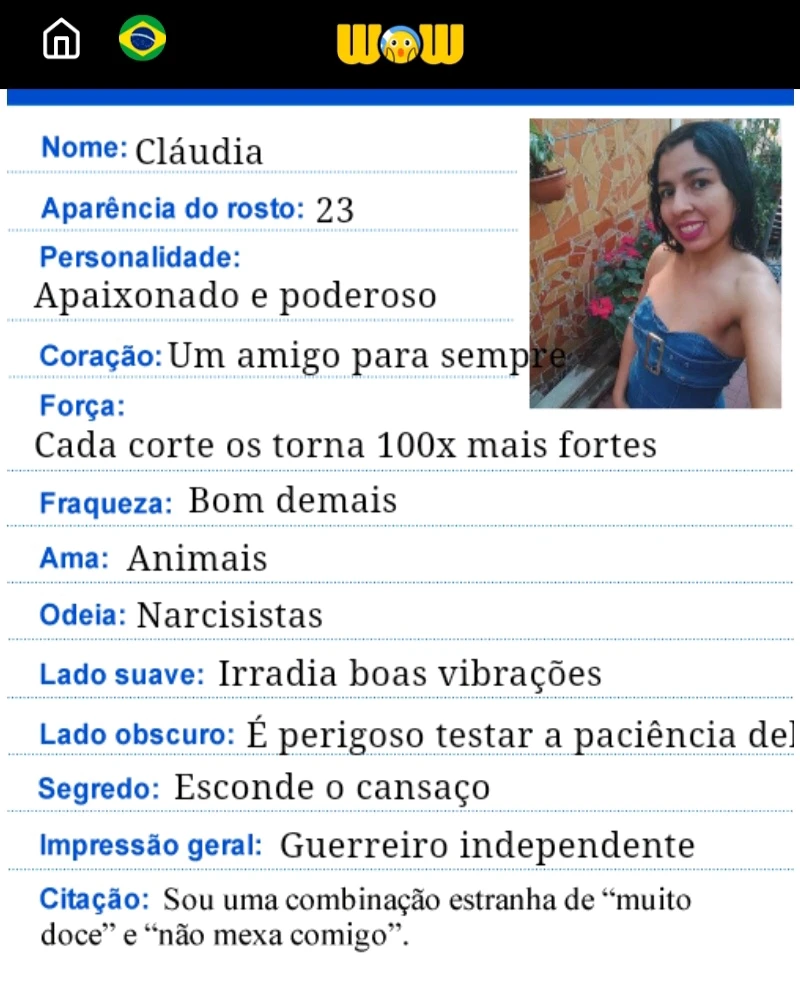The width and height of the screenshot is (800, 985).
Task: Go to the home page
Action: click(x=61, y=40)
